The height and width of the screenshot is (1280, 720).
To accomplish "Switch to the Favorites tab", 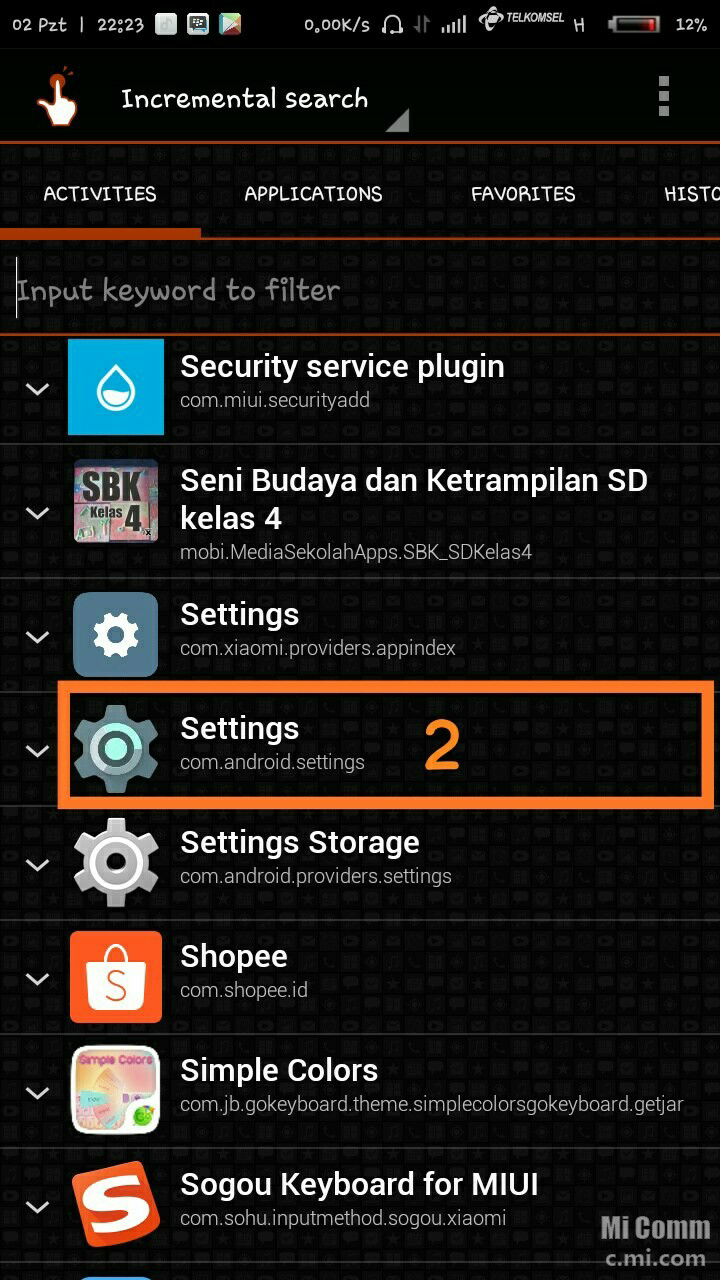I will (x=523, y=194).
